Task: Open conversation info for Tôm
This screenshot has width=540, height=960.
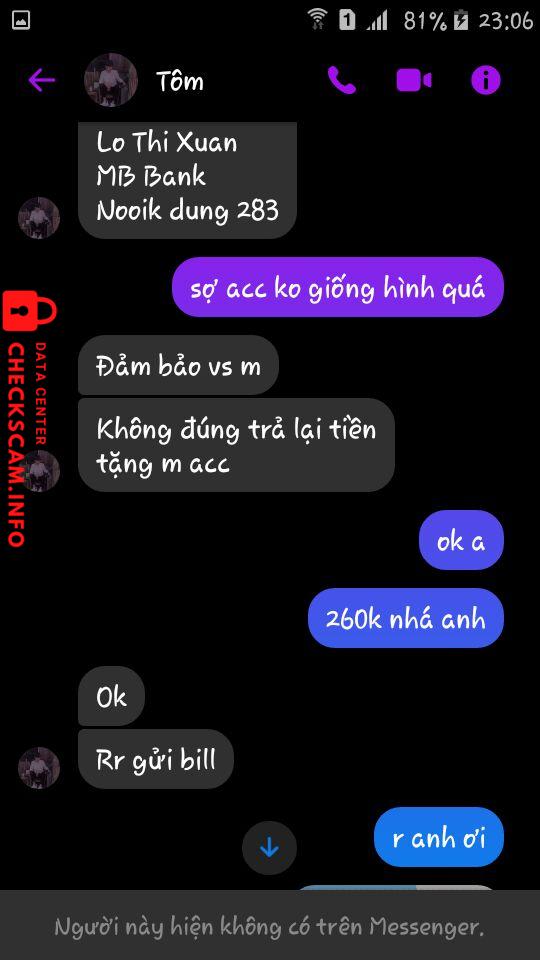Action: (486, 80)
